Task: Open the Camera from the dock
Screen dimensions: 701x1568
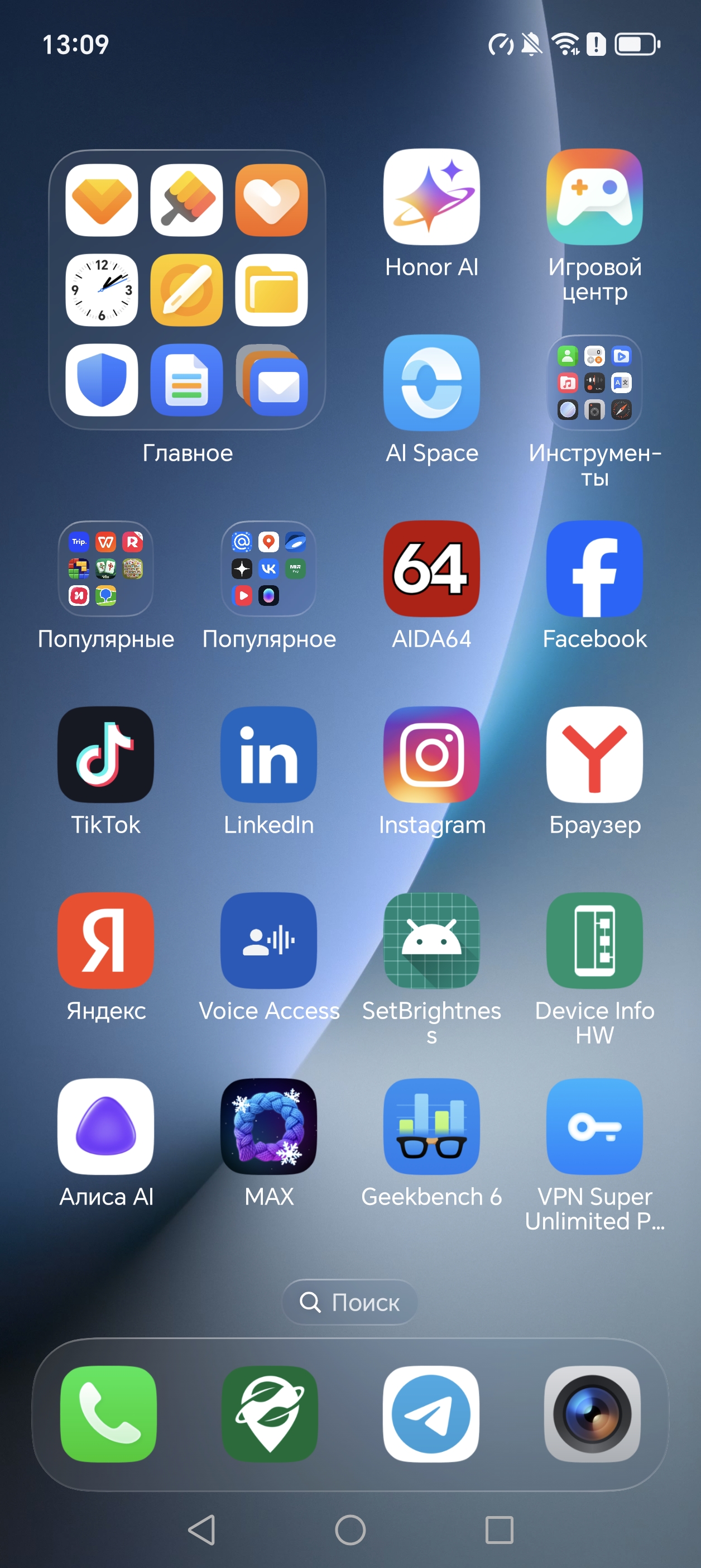Action: click(x=592, y=1413)
